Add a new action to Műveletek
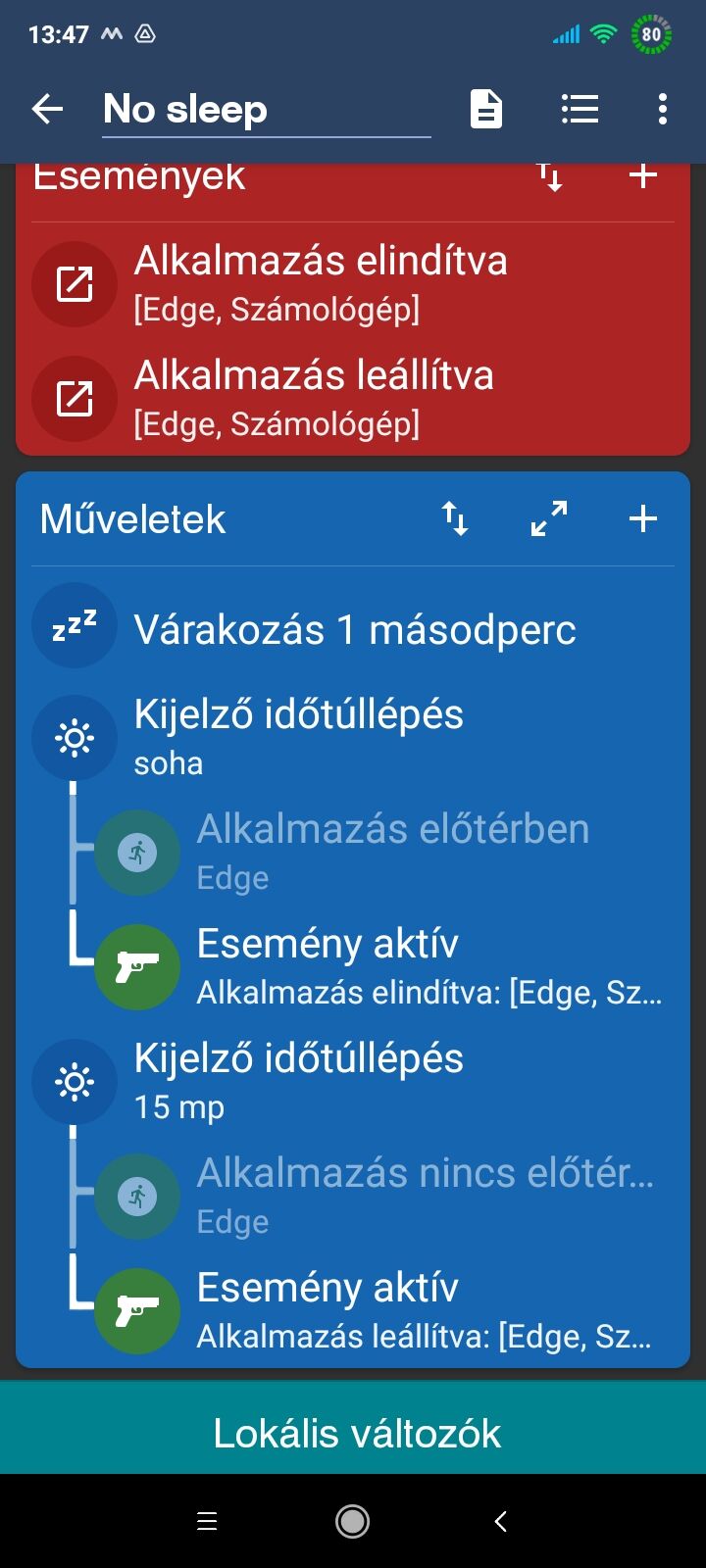This screenshot has height=1568, width=706. point(643,518)
